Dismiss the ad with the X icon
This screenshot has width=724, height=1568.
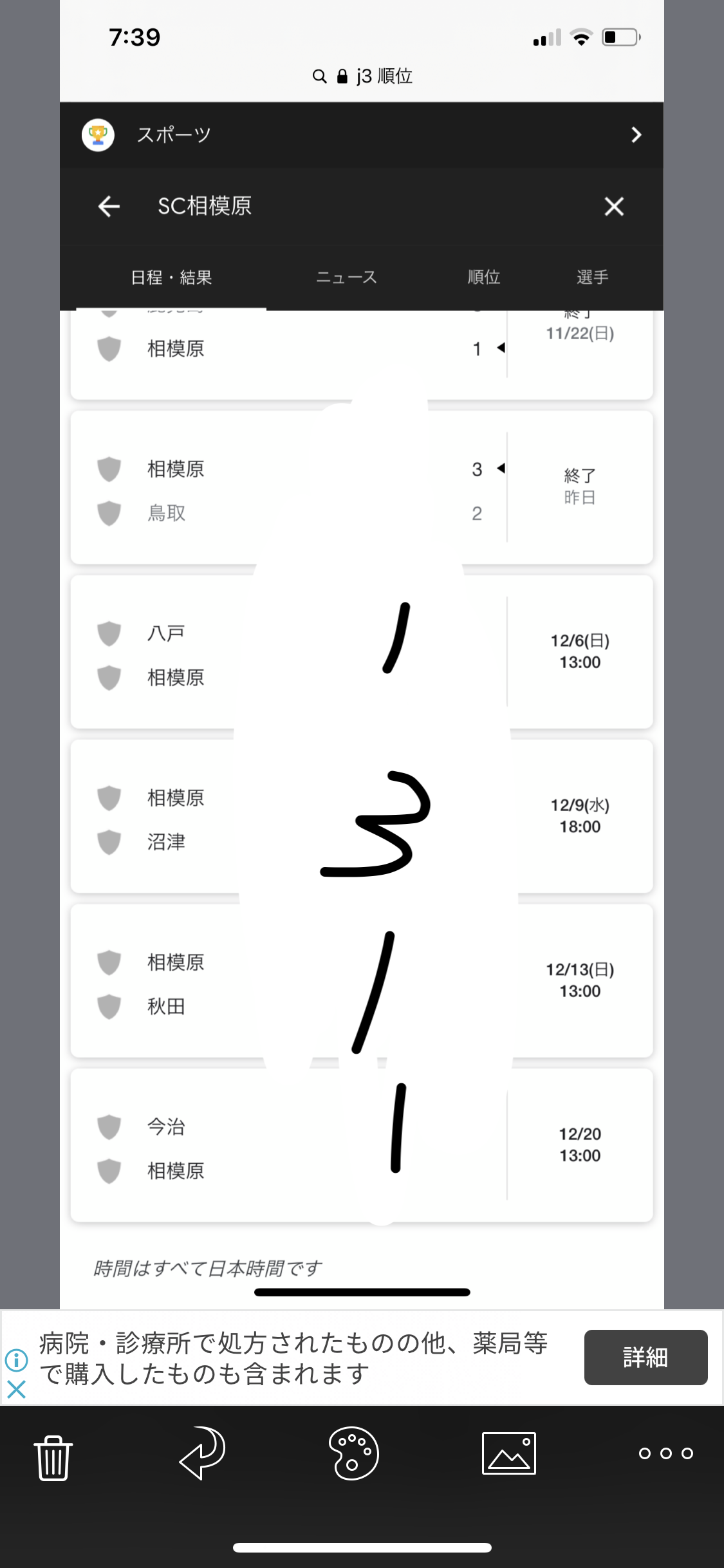[16, 1389]
